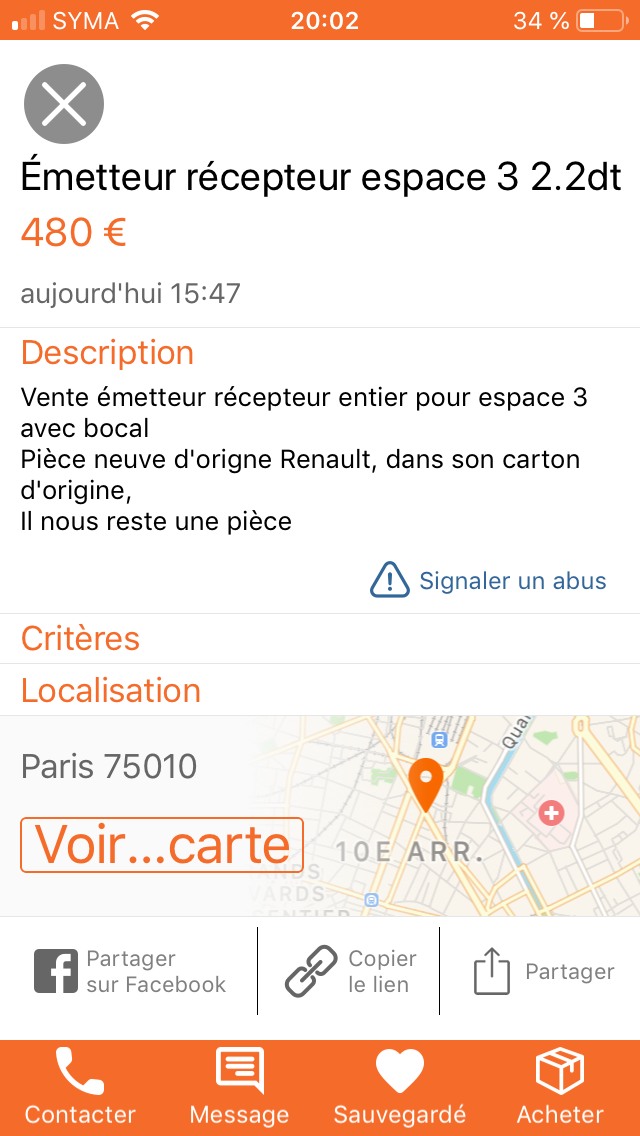
Task: Expand the Critères section
Action: (80, 638)
